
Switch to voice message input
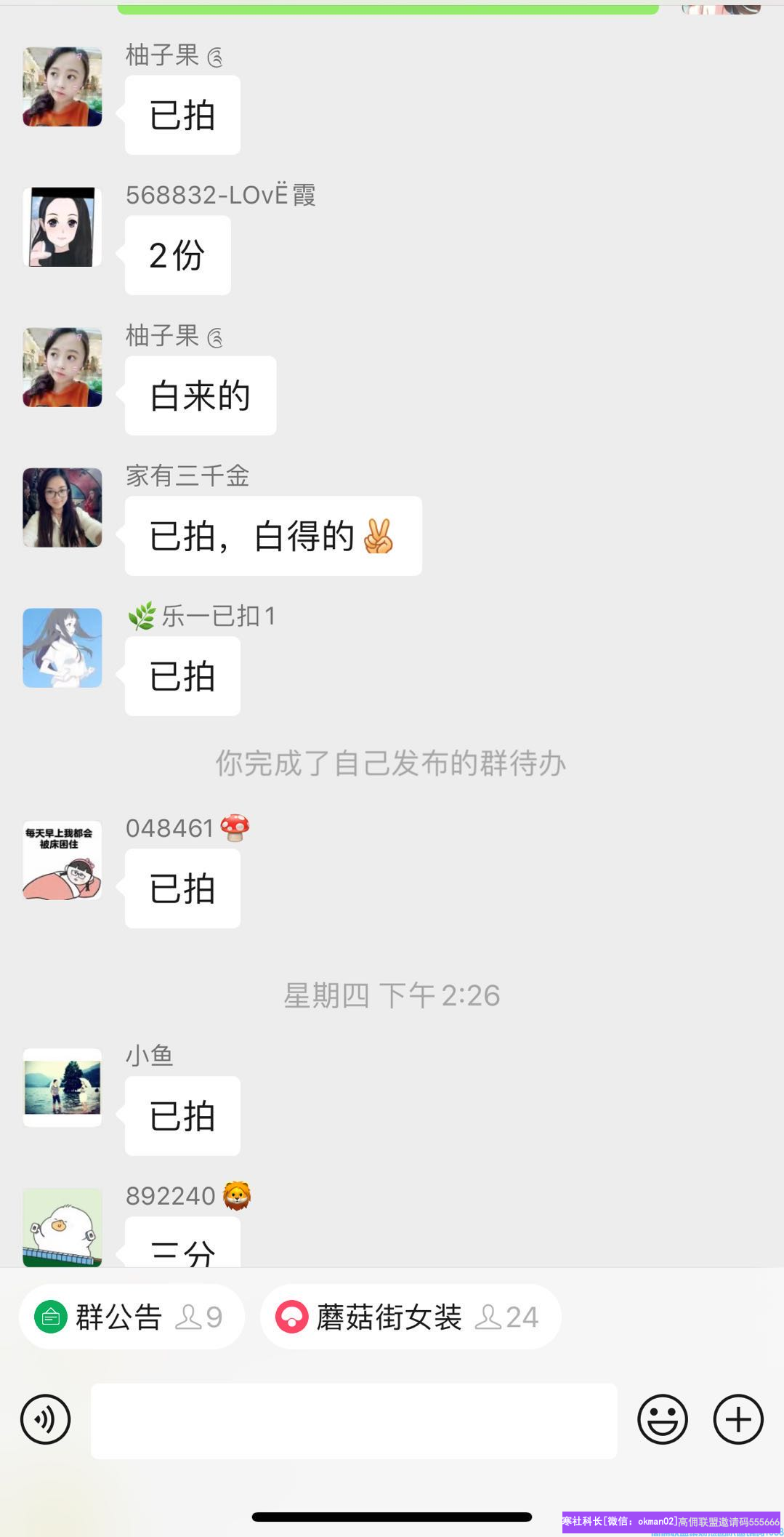[45, 1419]
